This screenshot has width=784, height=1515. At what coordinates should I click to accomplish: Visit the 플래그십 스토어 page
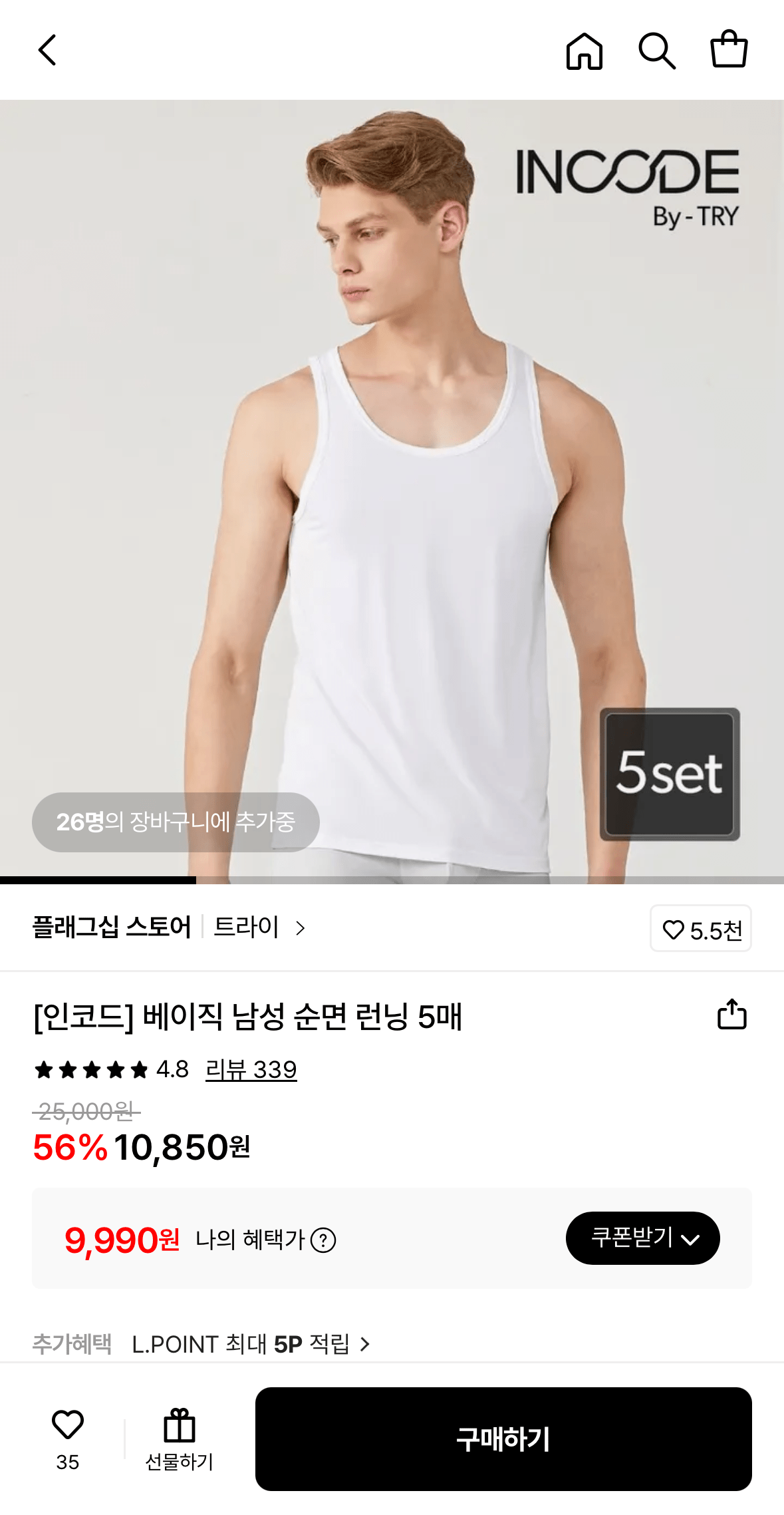coord(112,927)
